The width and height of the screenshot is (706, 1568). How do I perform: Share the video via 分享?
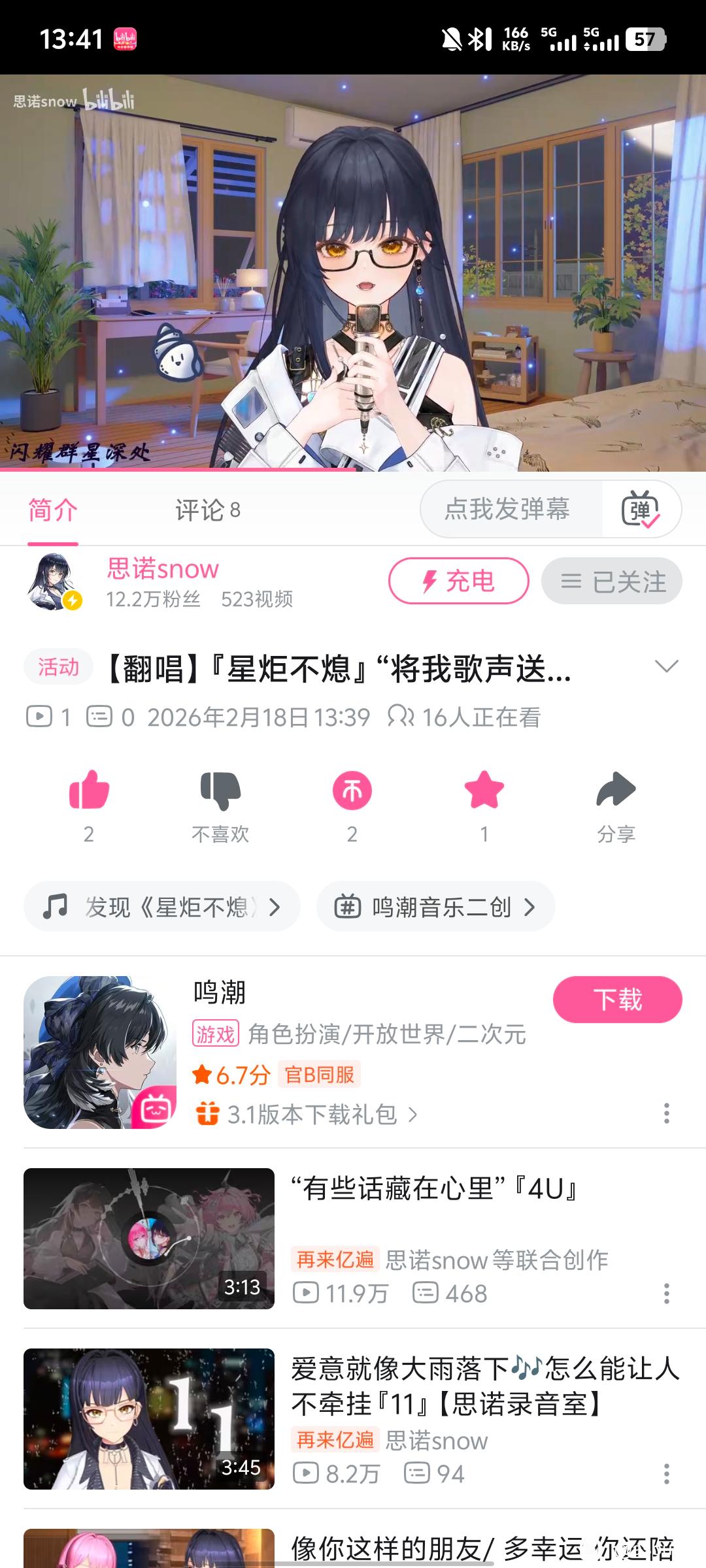click(616, 791)
